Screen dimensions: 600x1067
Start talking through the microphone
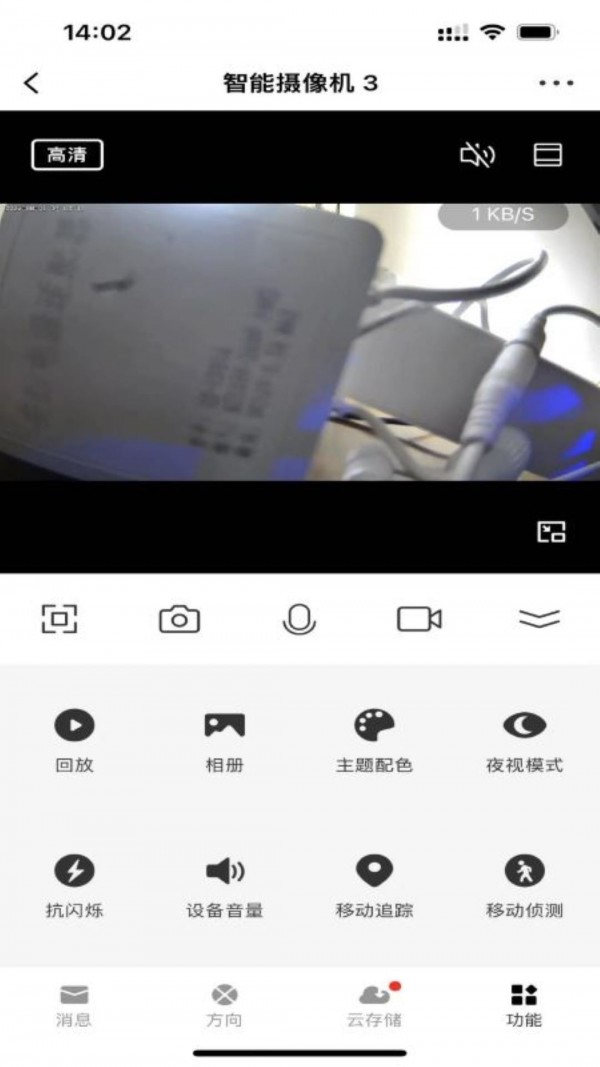[x=298, y=619]
